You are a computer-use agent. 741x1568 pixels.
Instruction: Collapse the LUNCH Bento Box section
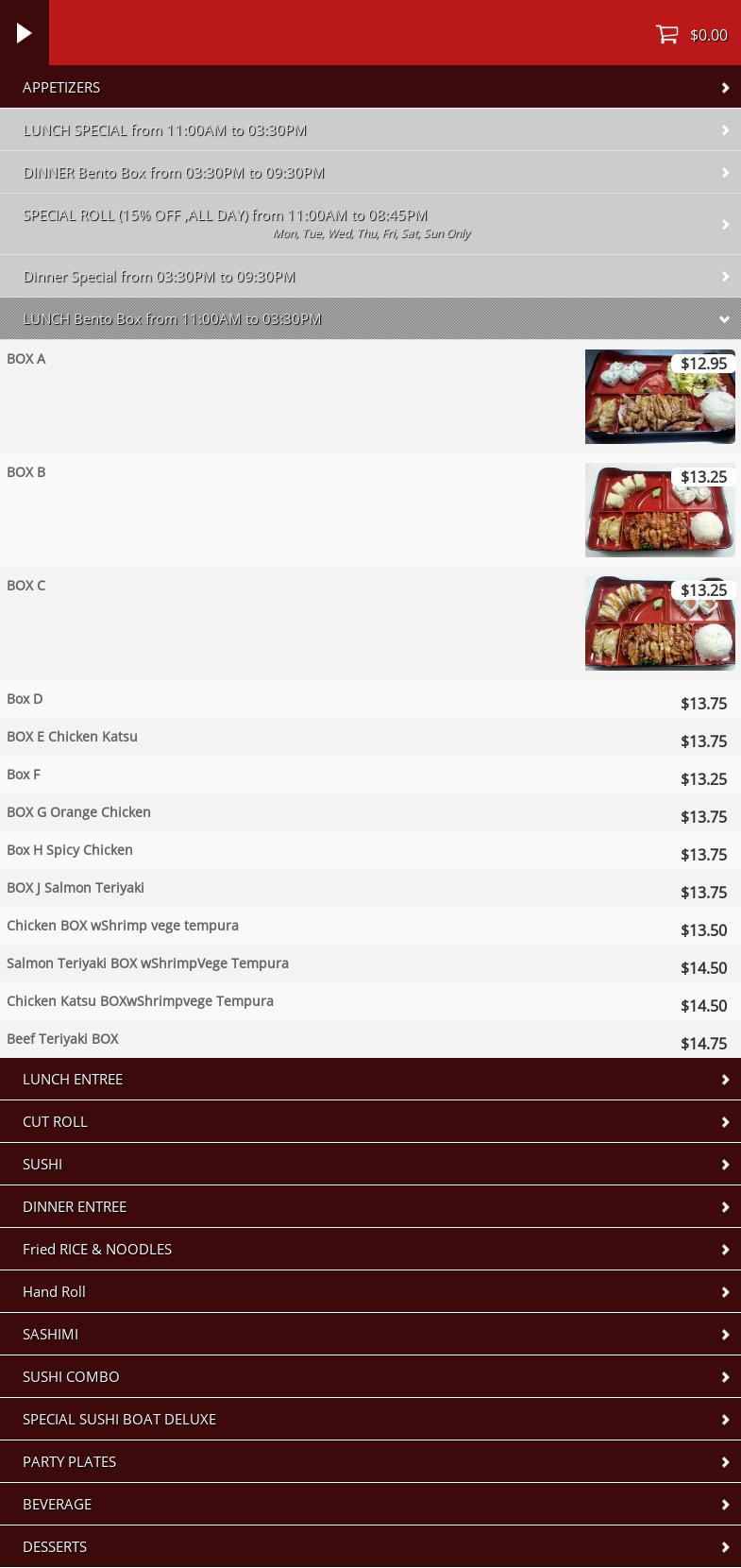tap(370, 319)
